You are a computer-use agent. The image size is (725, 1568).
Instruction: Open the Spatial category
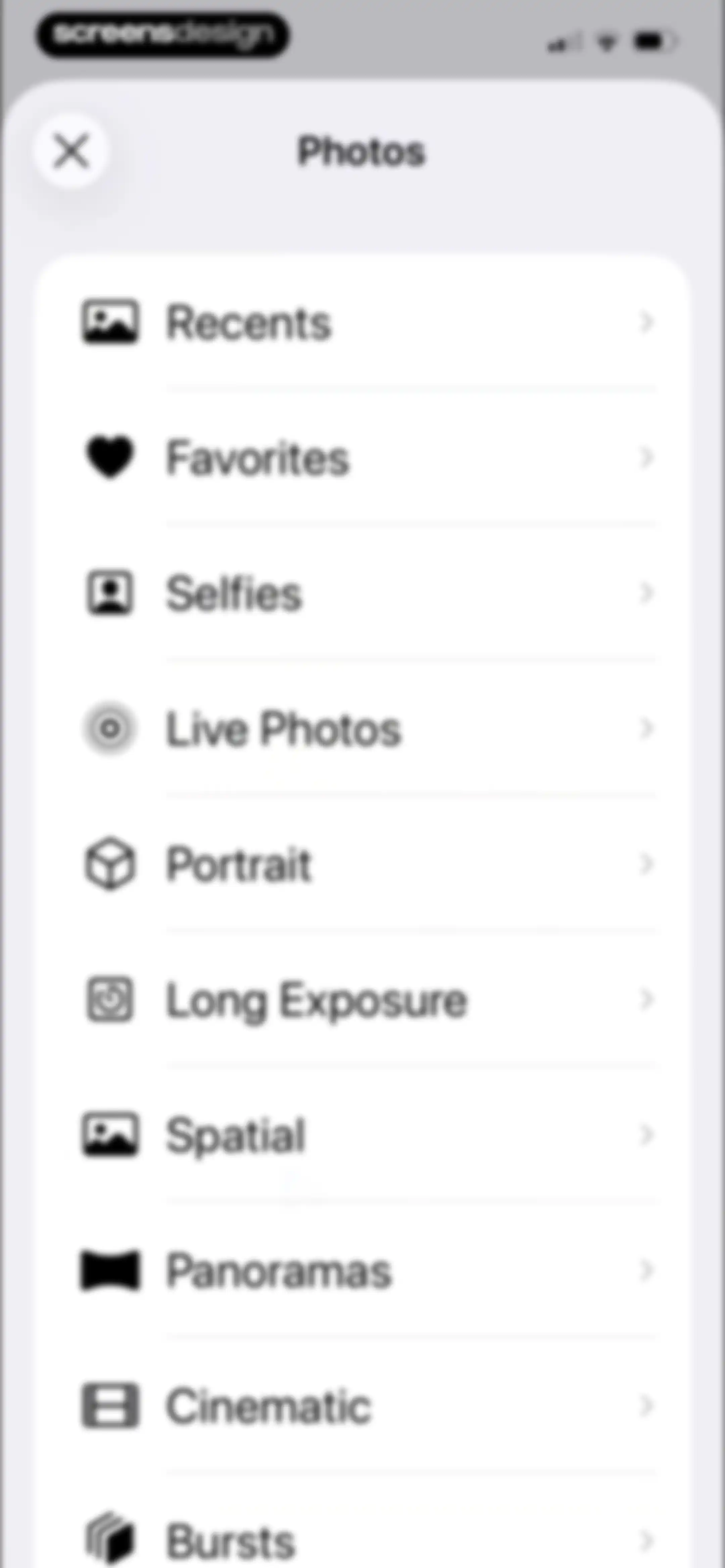[x=363, y=1135]
